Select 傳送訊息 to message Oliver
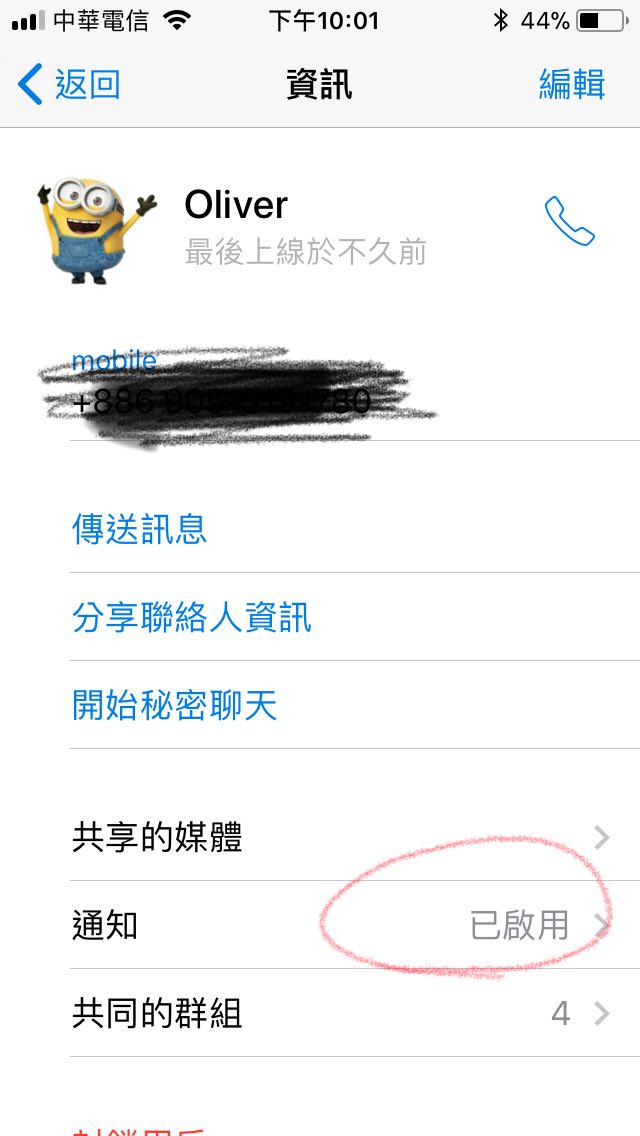640x1136 pixels. point(139,529)
